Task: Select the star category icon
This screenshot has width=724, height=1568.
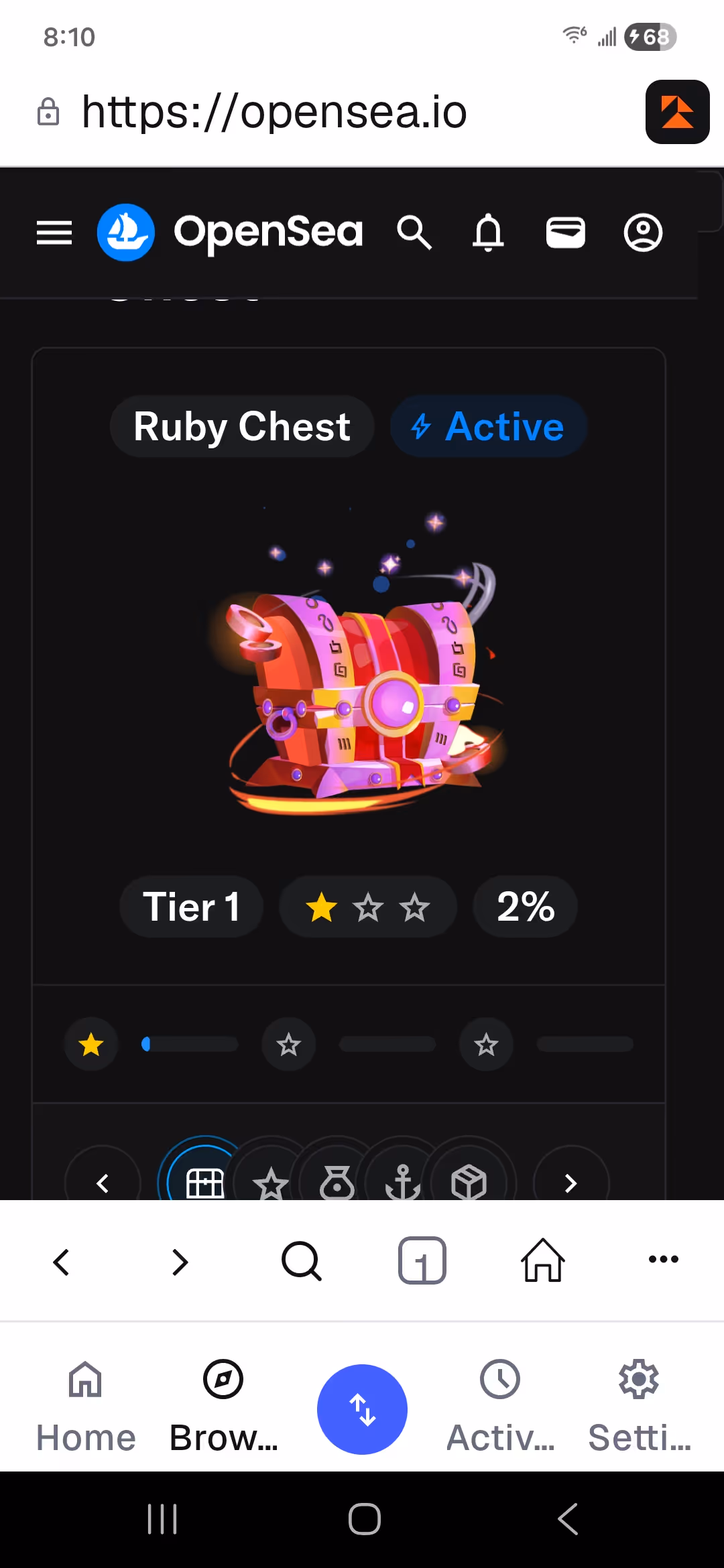Action: click(x=270, y=1183)
